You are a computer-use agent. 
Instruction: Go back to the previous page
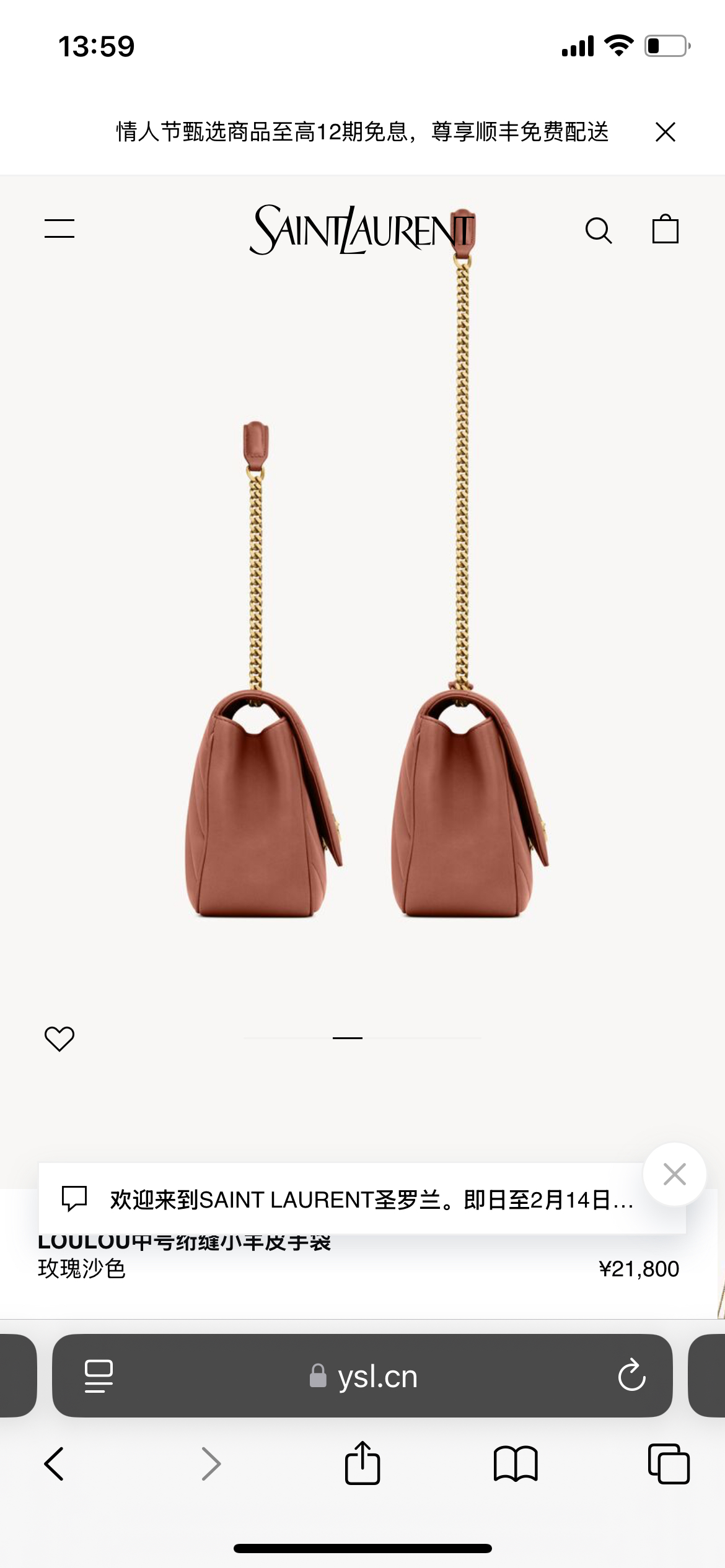(55, 1464)
